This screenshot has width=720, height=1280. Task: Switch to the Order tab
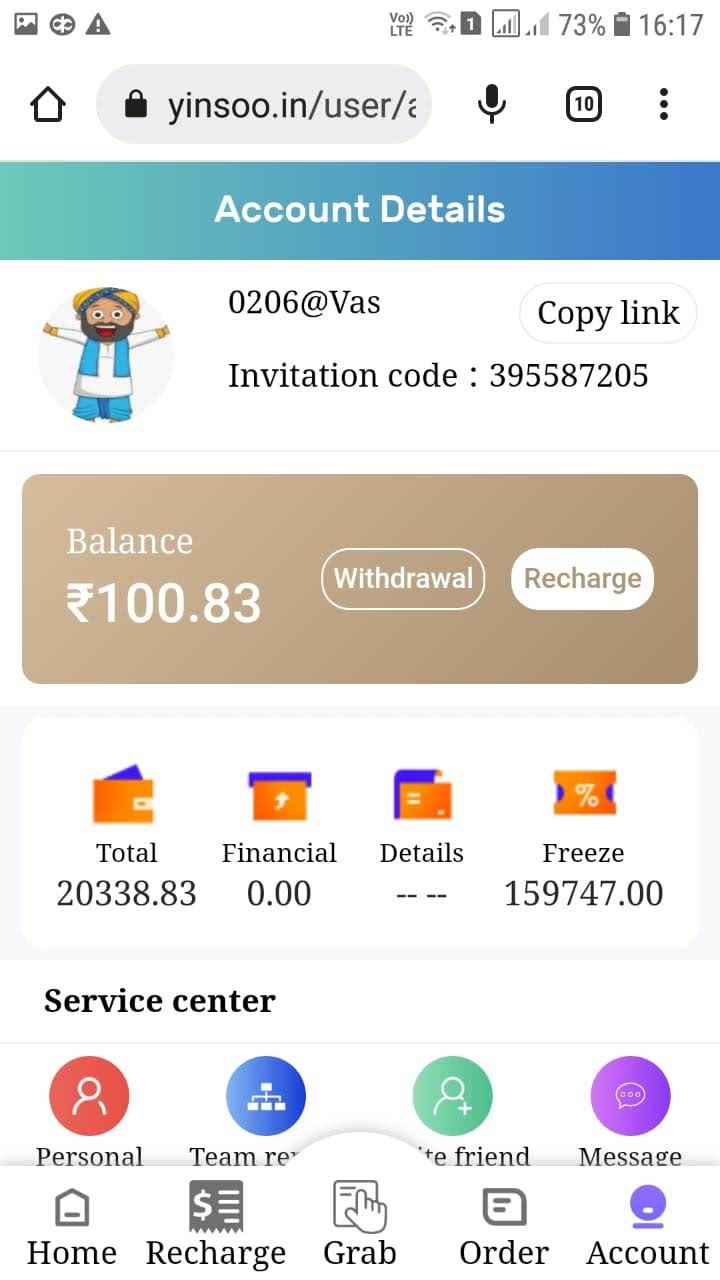[x=504, y=1226]
